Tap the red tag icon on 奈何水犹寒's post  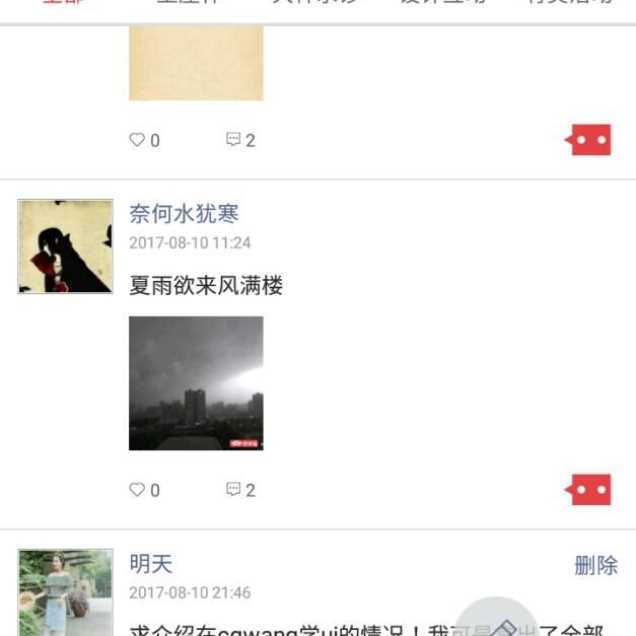pos(589,490)
